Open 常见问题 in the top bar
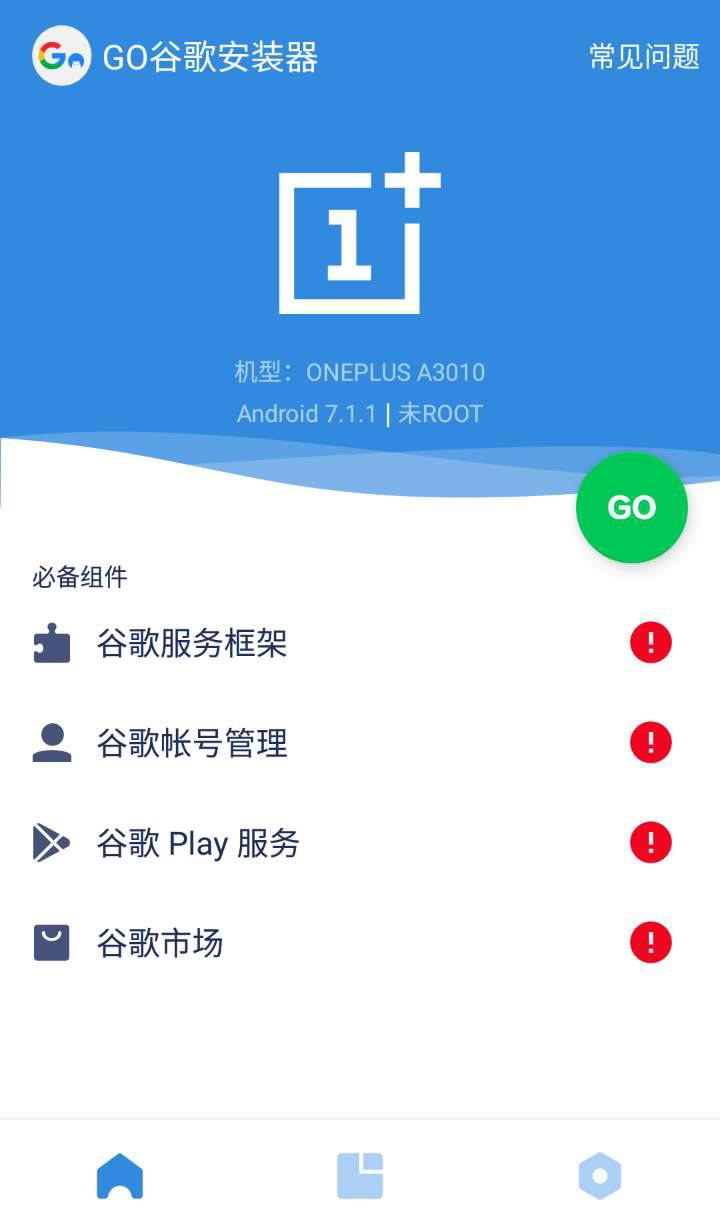 point(644,56)
